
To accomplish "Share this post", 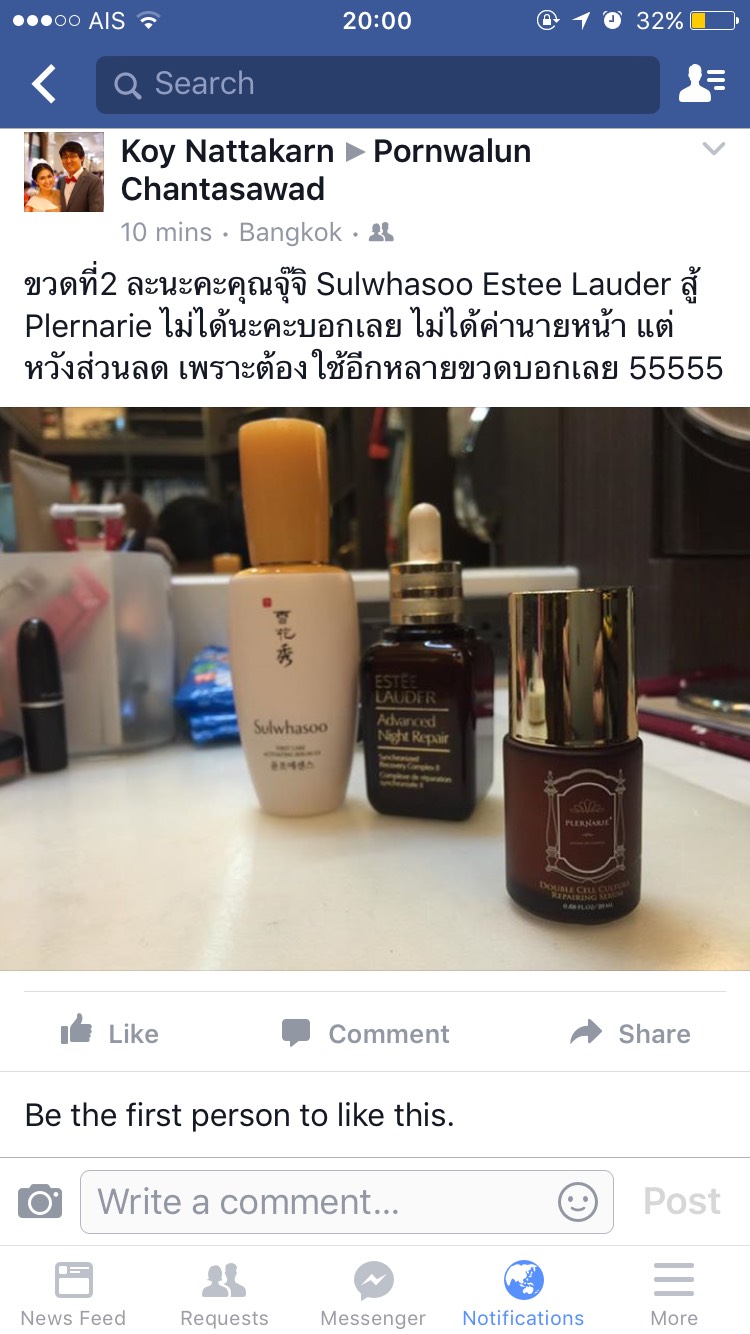I will (630, 1033).
